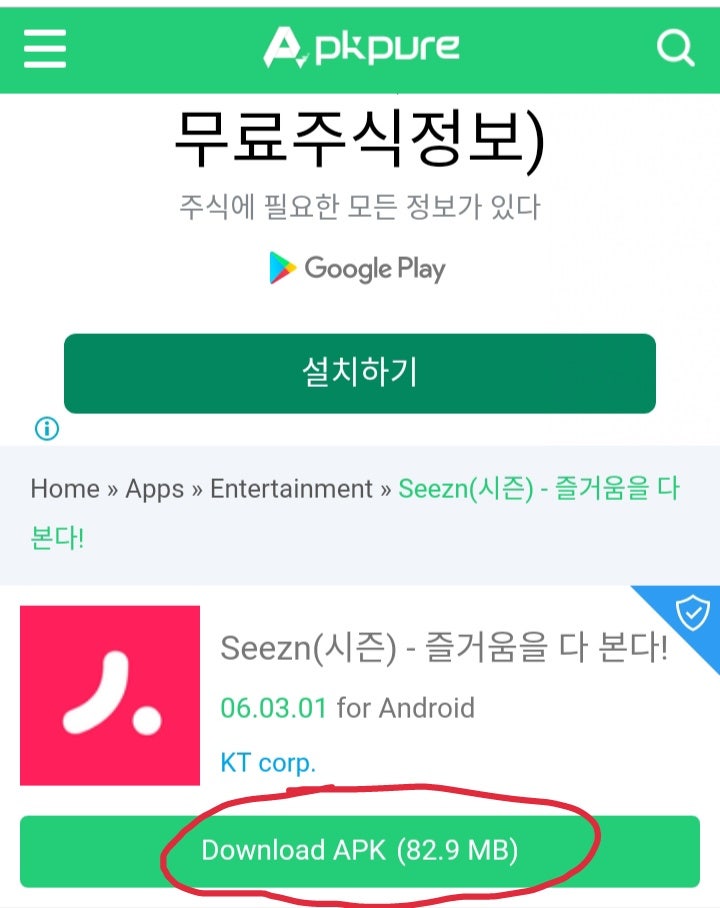Tap the blue verified shield badge

click(692, 614)
